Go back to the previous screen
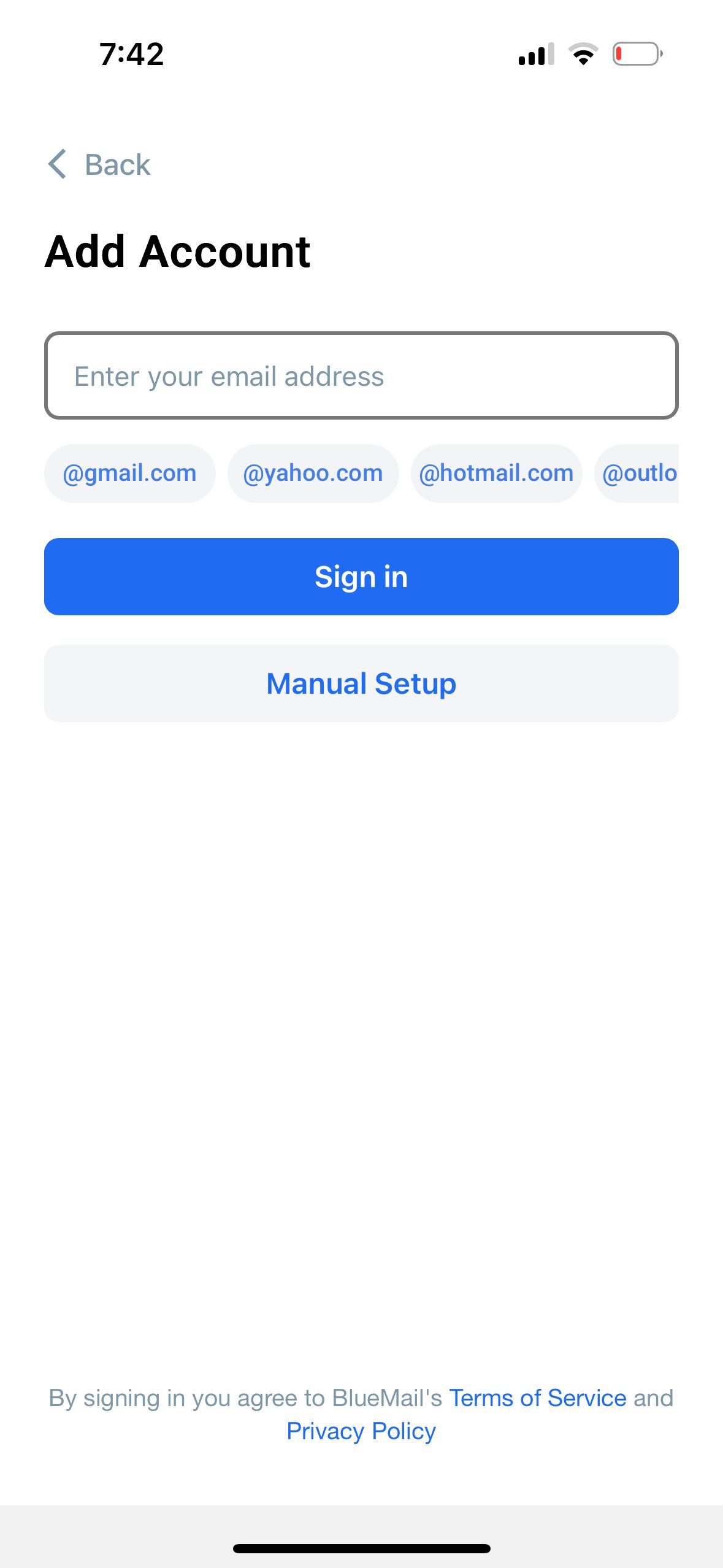Viewport: 723px width, 1568px height. [99, 164]
